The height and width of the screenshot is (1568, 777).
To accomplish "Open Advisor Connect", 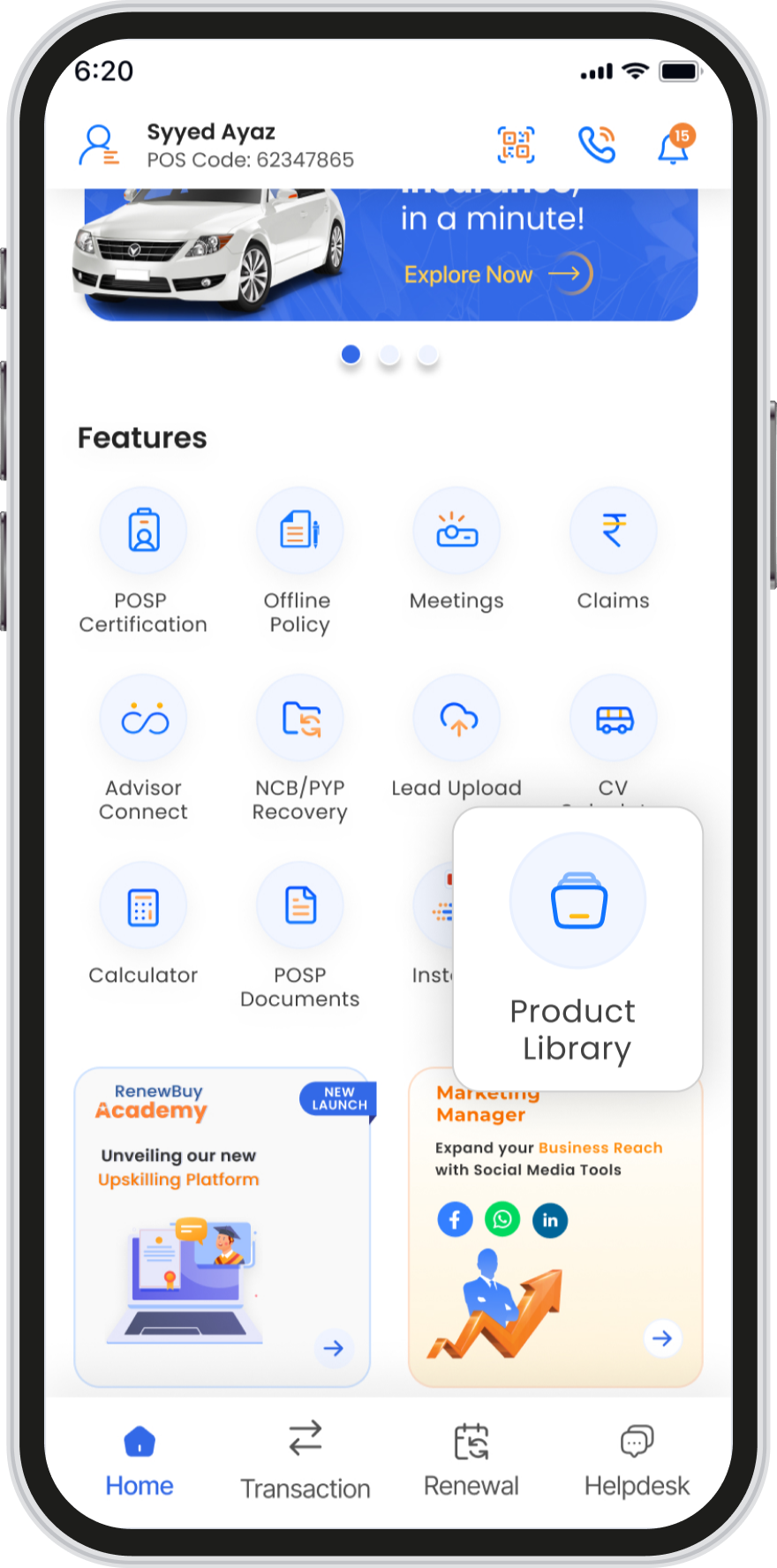I will (143, 720).
